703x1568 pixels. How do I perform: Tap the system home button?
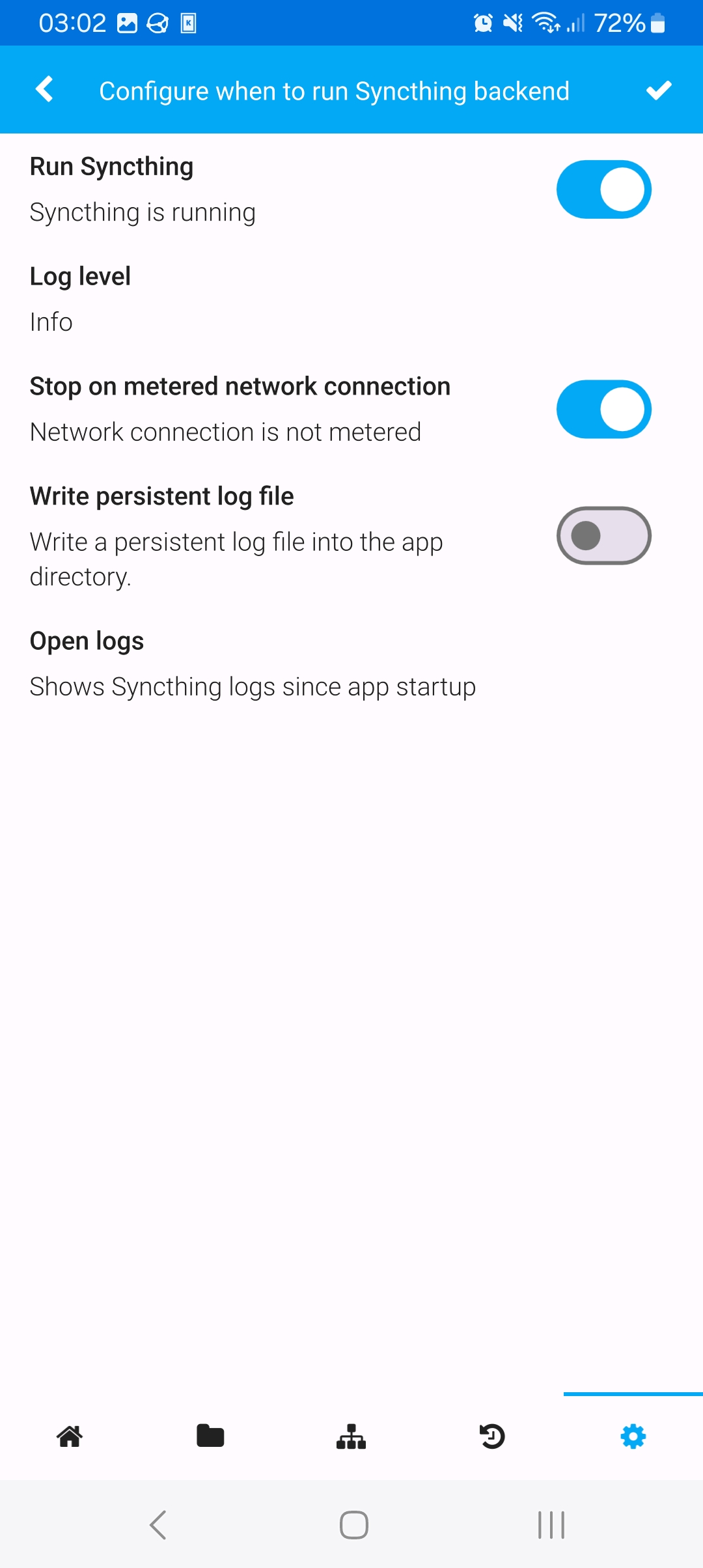coord(353,1524)
